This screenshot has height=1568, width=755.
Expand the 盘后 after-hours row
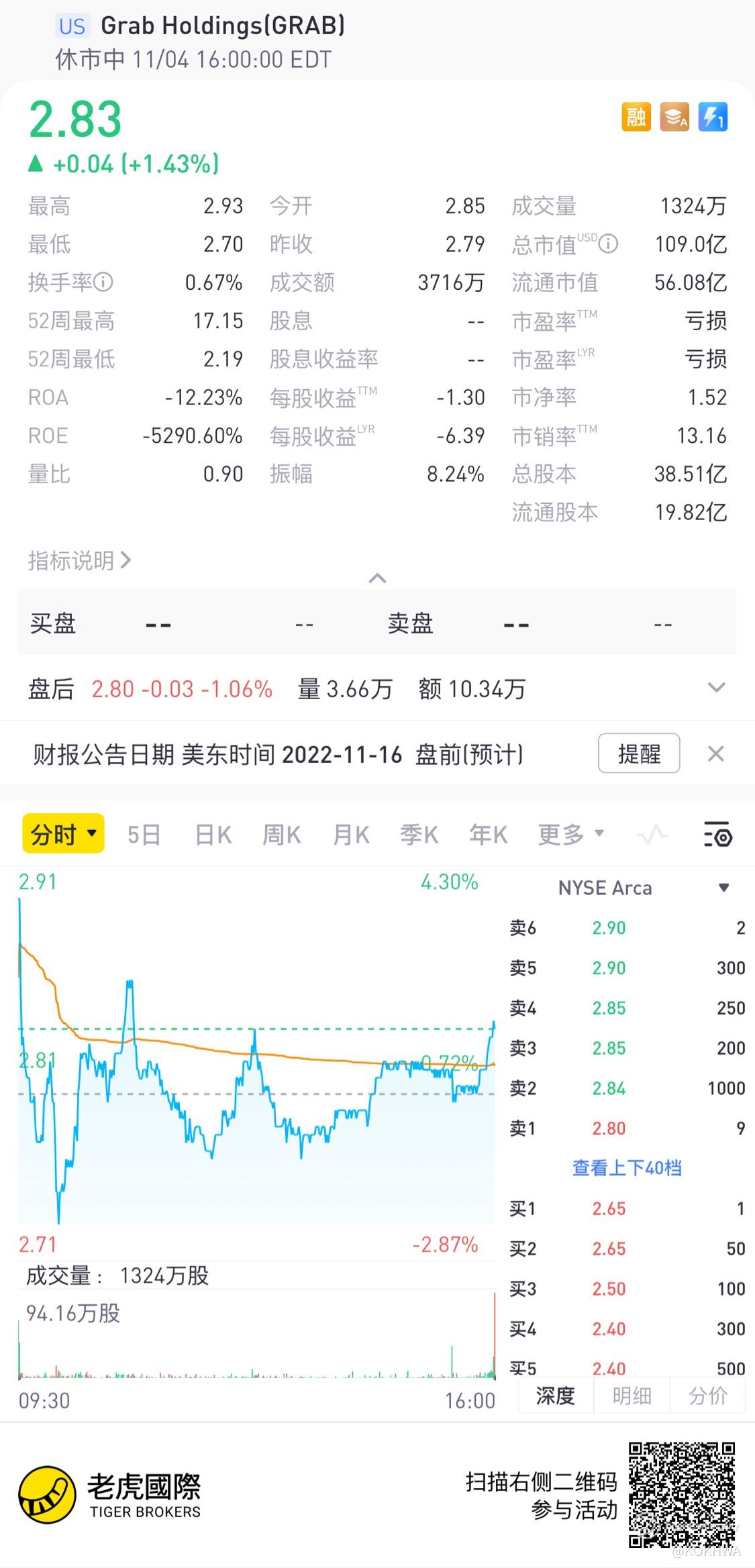pos(716,688)
